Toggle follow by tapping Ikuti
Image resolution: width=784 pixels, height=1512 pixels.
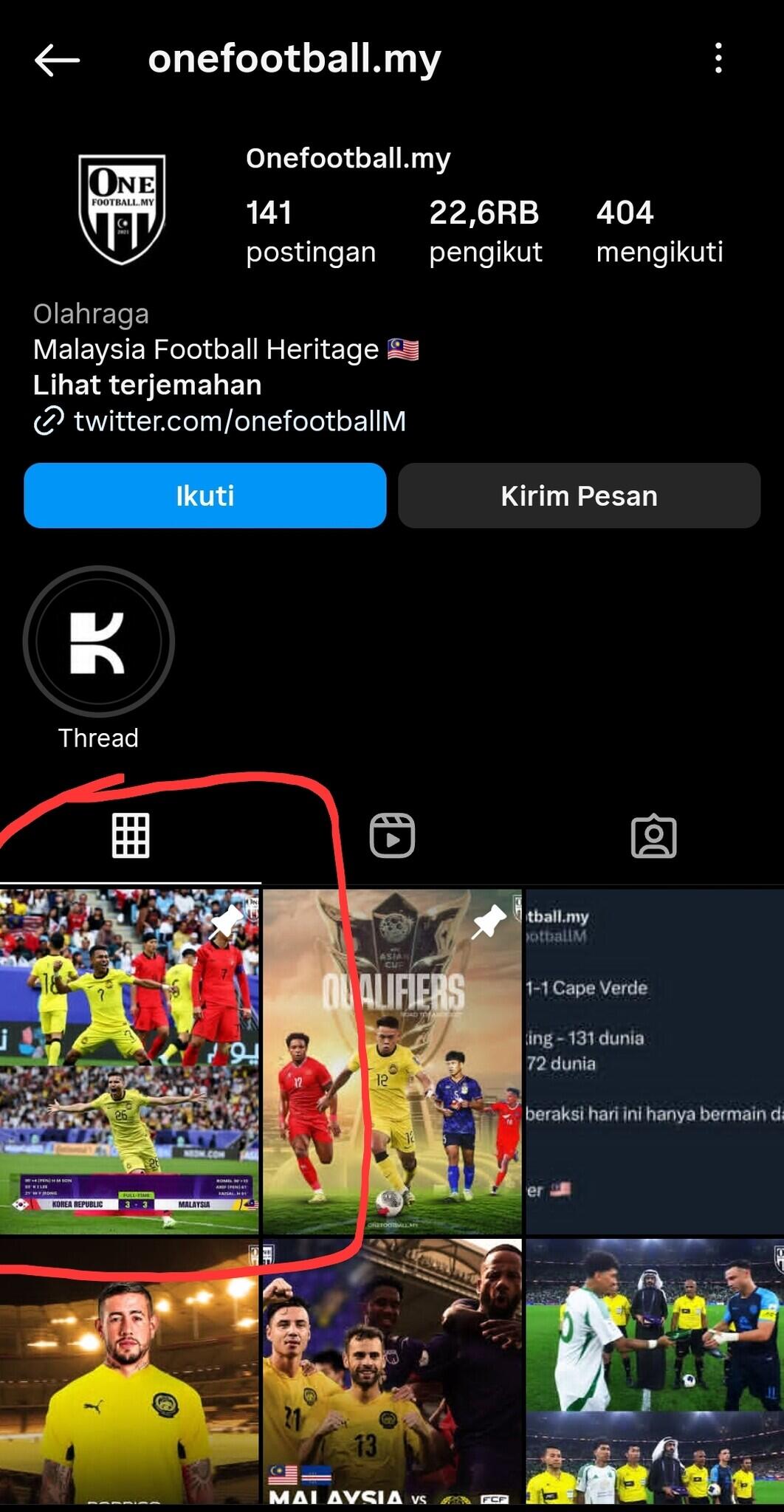pyautogui.click(x=205, y=496)
